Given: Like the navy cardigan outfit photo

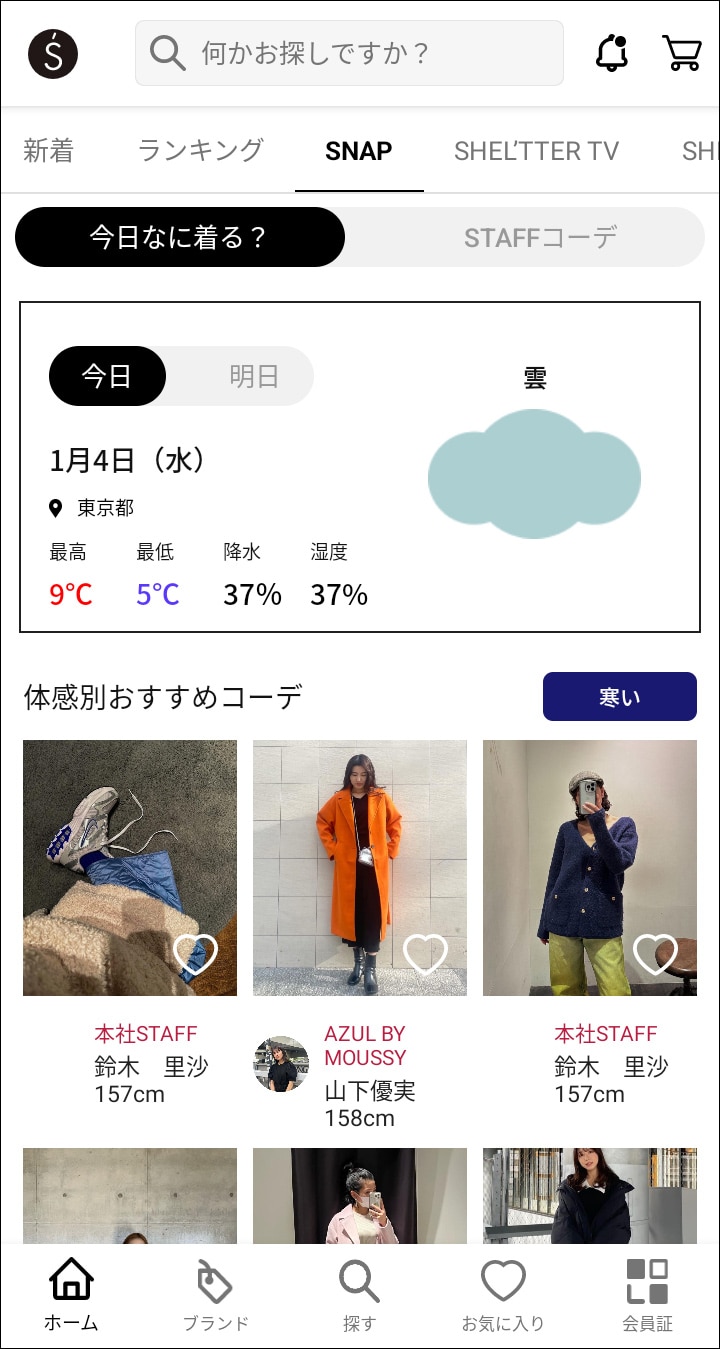Looking at the screenshot, I should (655, 954).
